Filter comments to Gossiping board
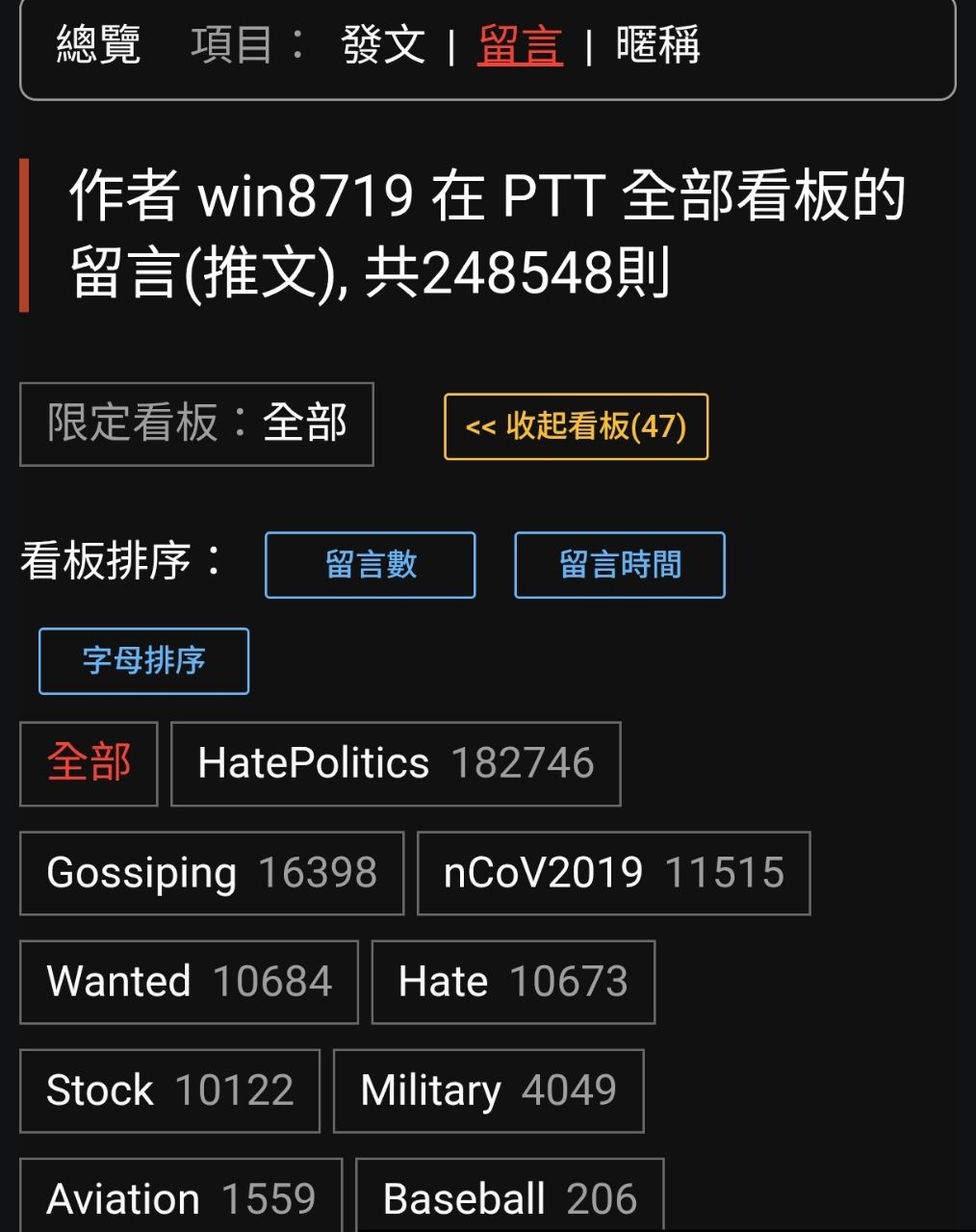 click(212, 873)
